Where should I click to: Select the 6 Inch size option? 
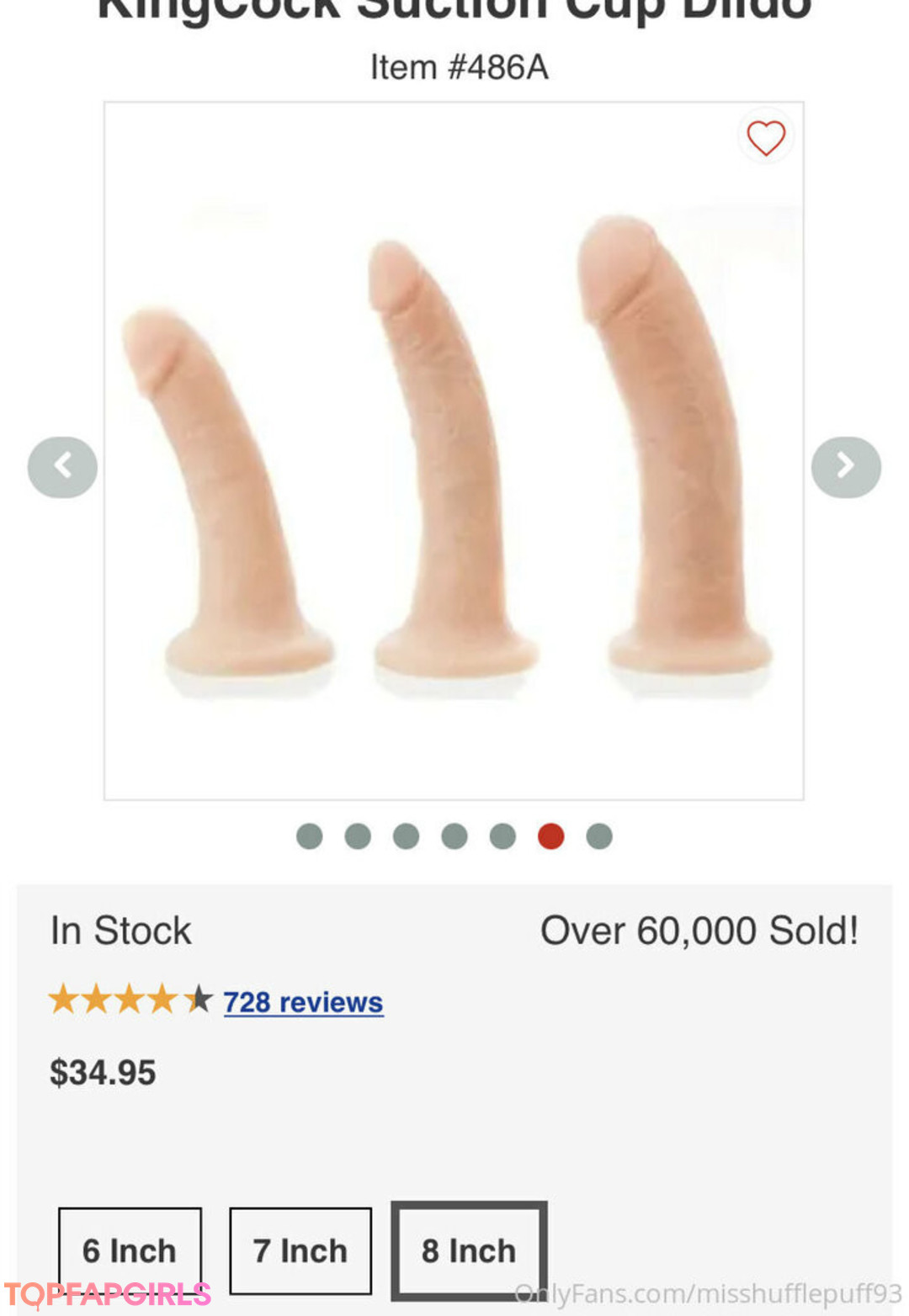tap(130, 1250)
